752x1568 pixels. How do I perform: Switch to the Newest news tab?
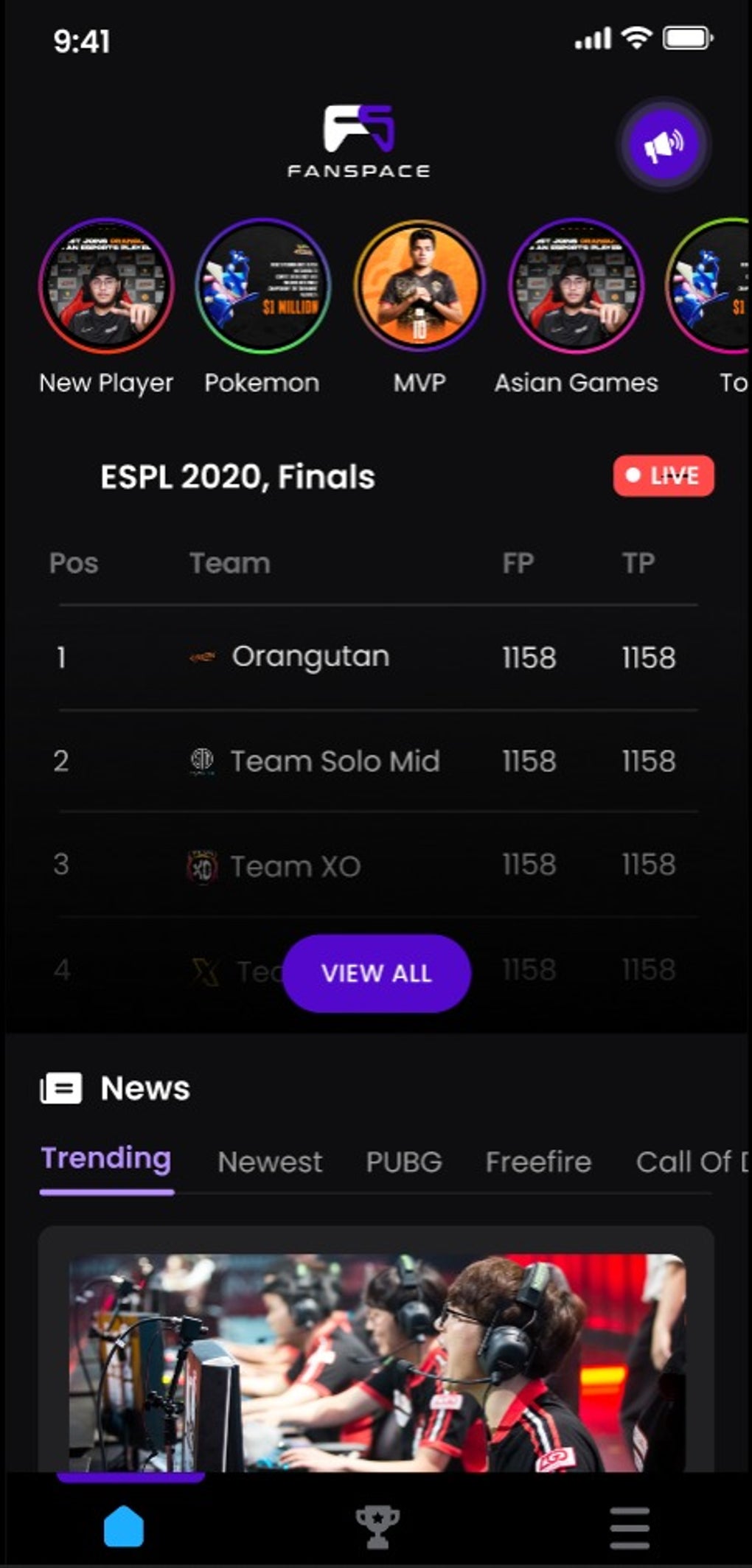click(x=270, y=1163)
